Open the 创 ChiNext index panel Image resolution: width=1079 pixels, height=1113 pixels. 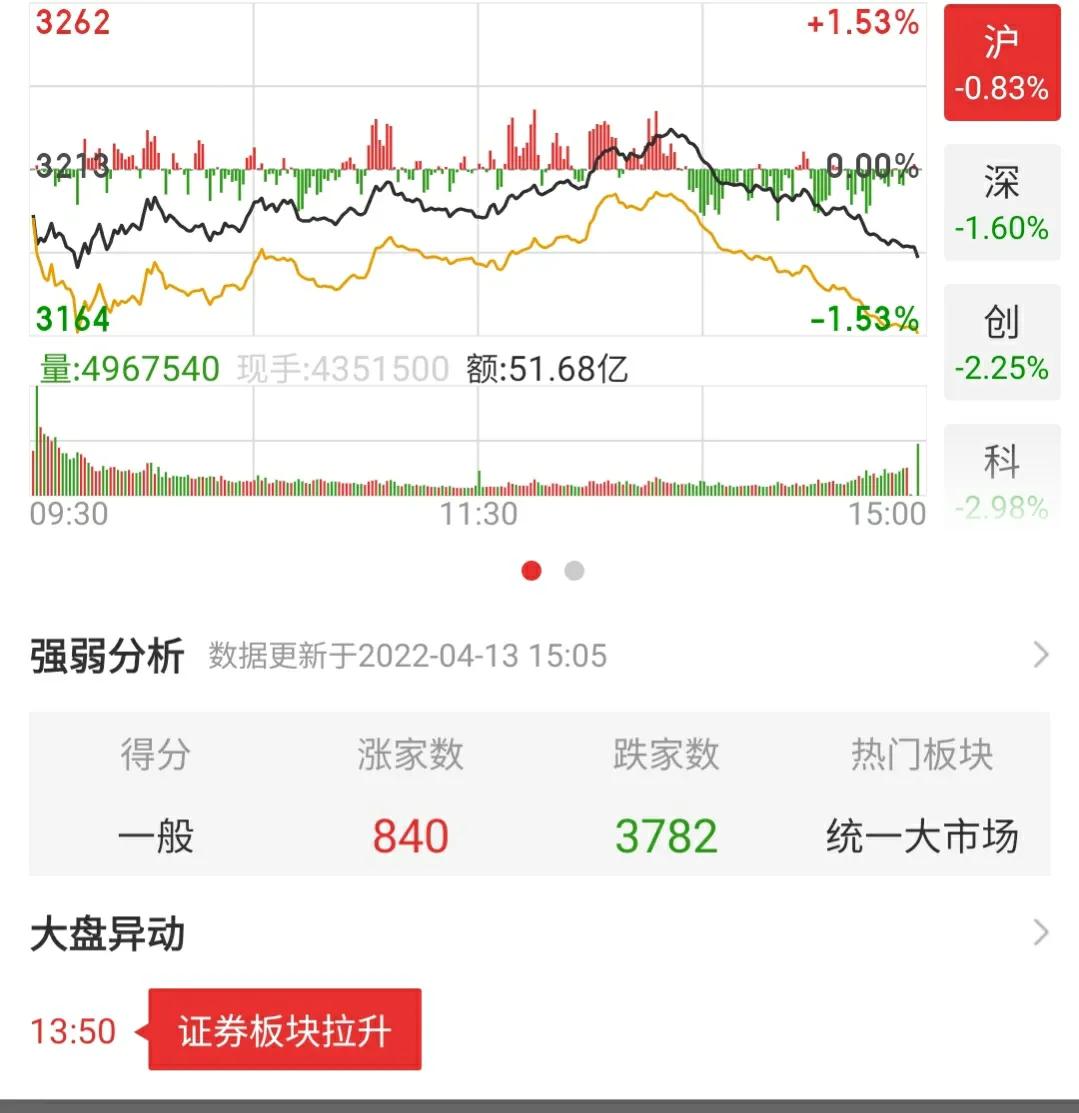click(x=1001, y=343)
